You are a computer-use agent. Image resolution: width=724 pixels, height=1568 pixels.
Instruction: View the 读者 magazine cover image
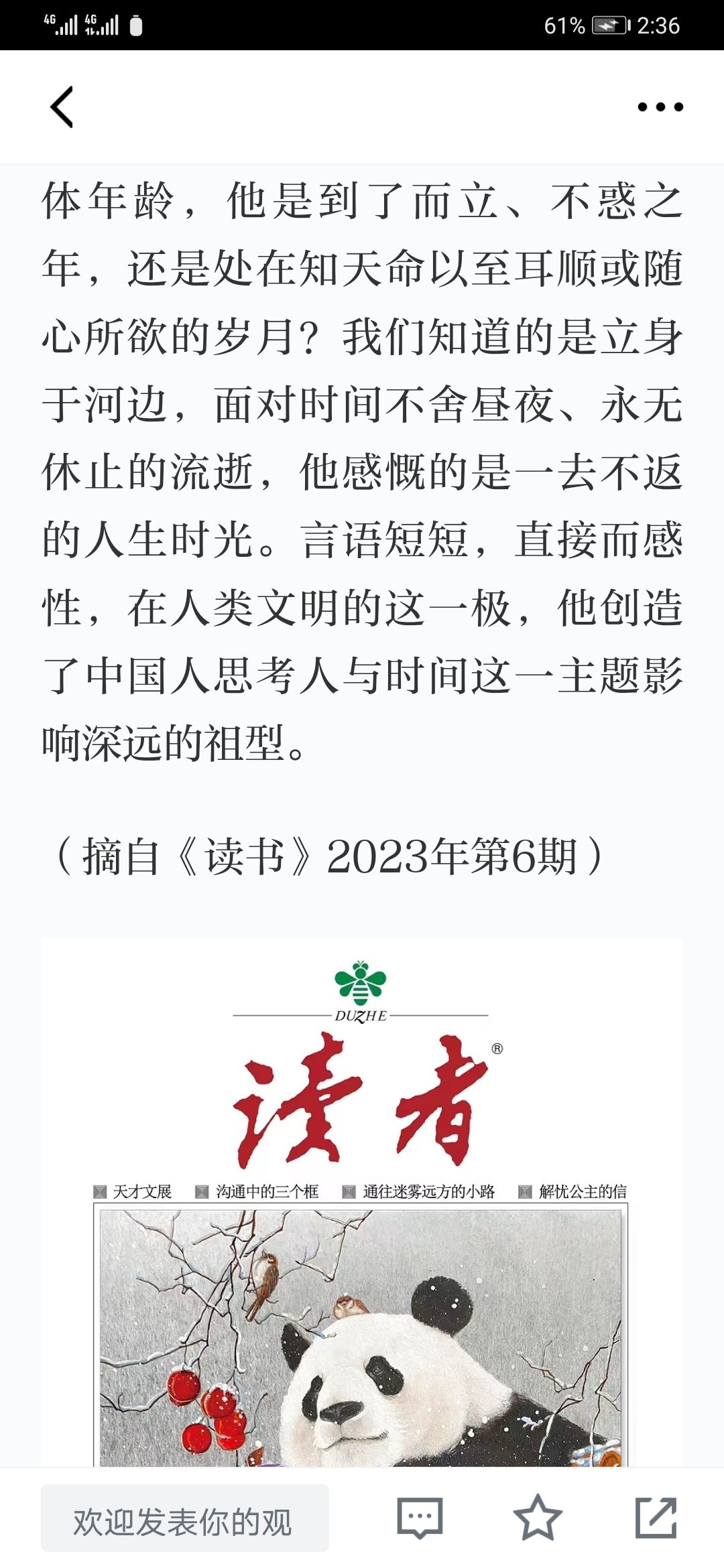coord(361,1206)
